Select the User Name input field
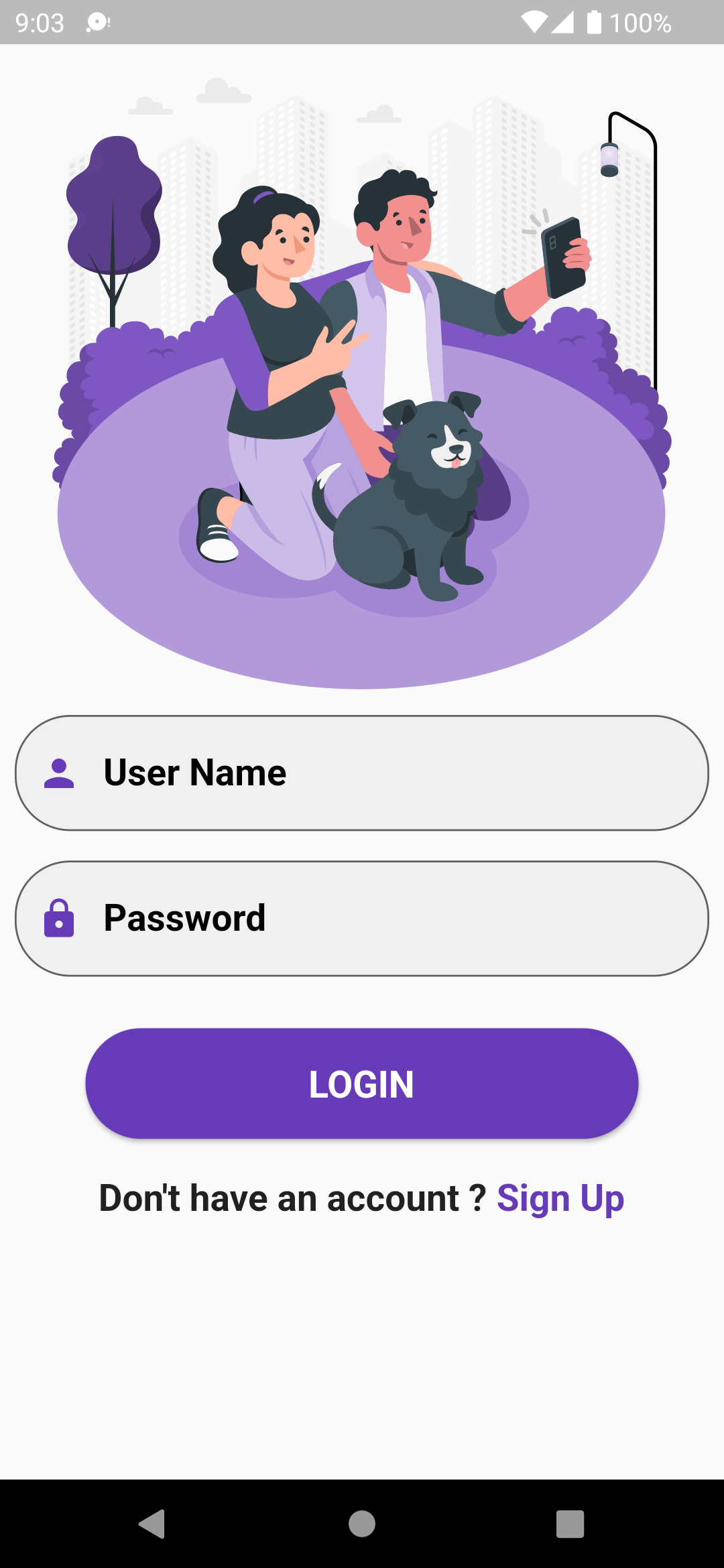Viewport: 724px width, 1568px height. tap(362, 774)
